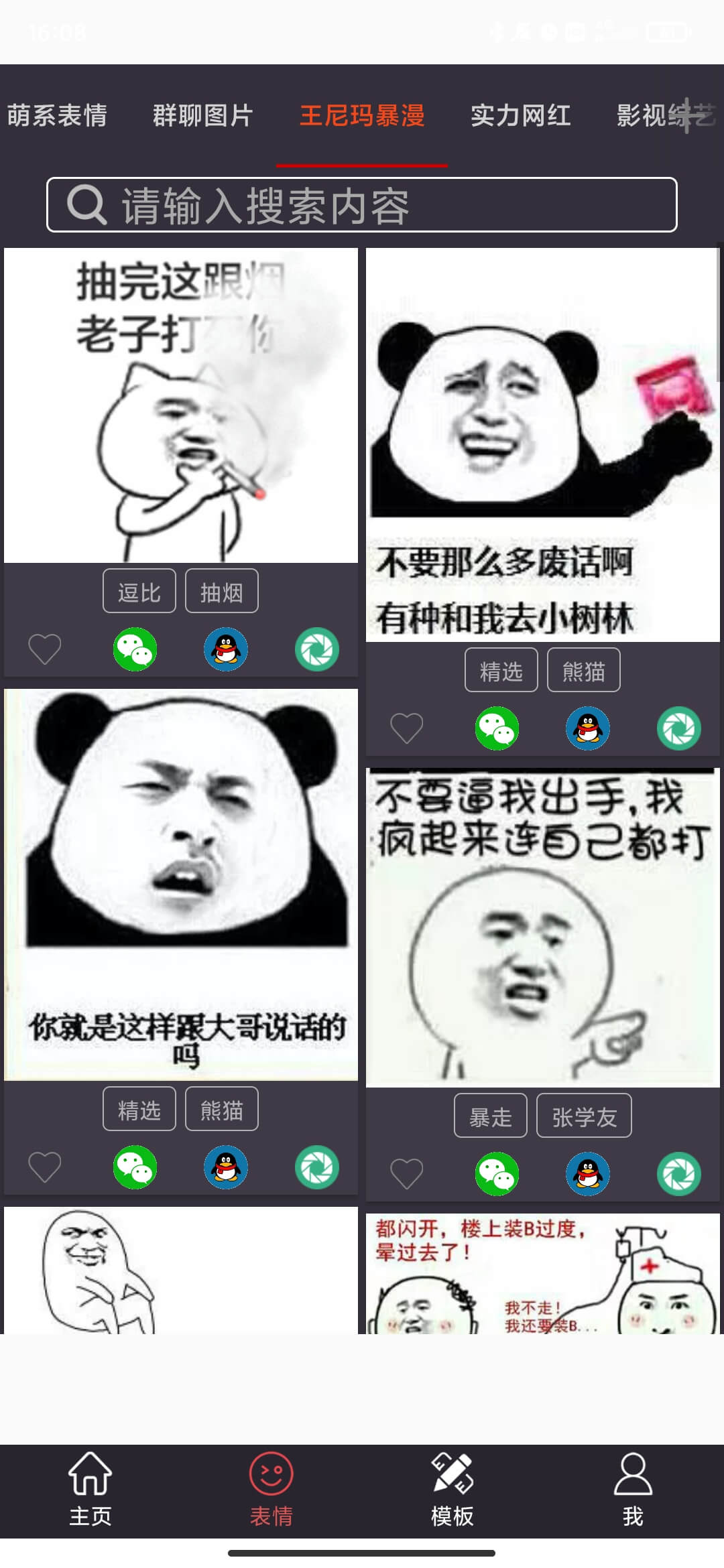Image resolution: width=724 pixels, height=1568 pixels.
Task: Switch to the 群聊图片 tab
Action: coord(202,115)
